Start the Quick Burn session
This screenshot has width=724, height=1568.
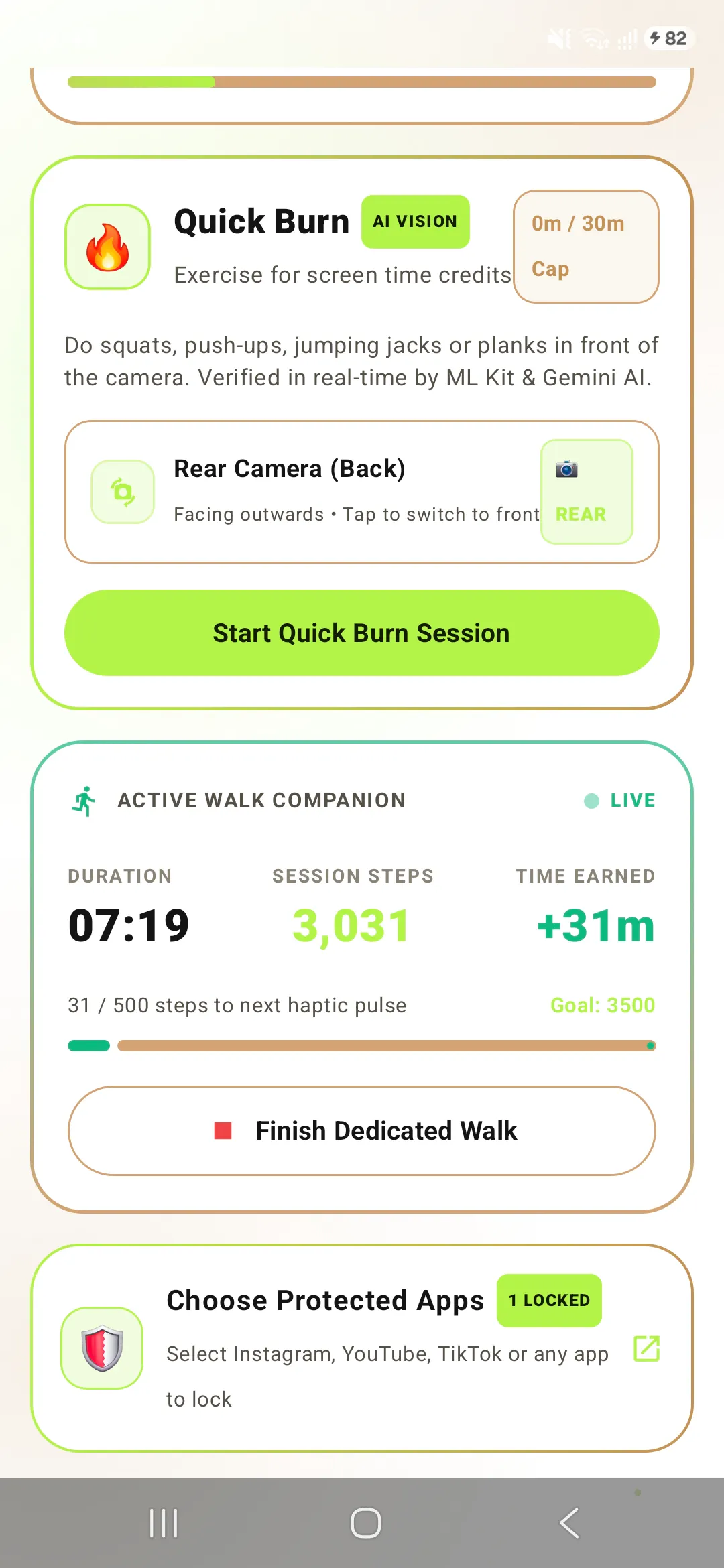pos(362,633)
